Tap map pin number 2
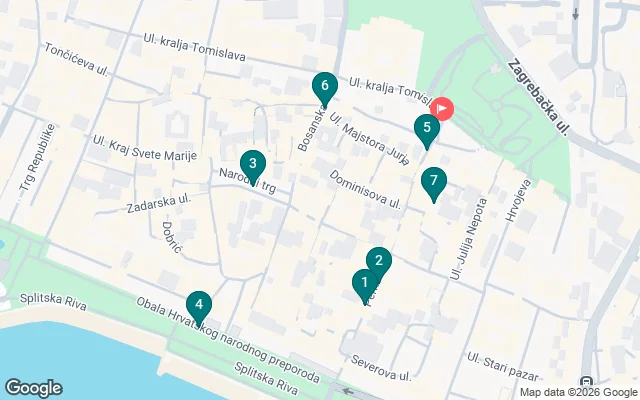The height and width of the screenshot is (400, 640). tap(378, 262)
